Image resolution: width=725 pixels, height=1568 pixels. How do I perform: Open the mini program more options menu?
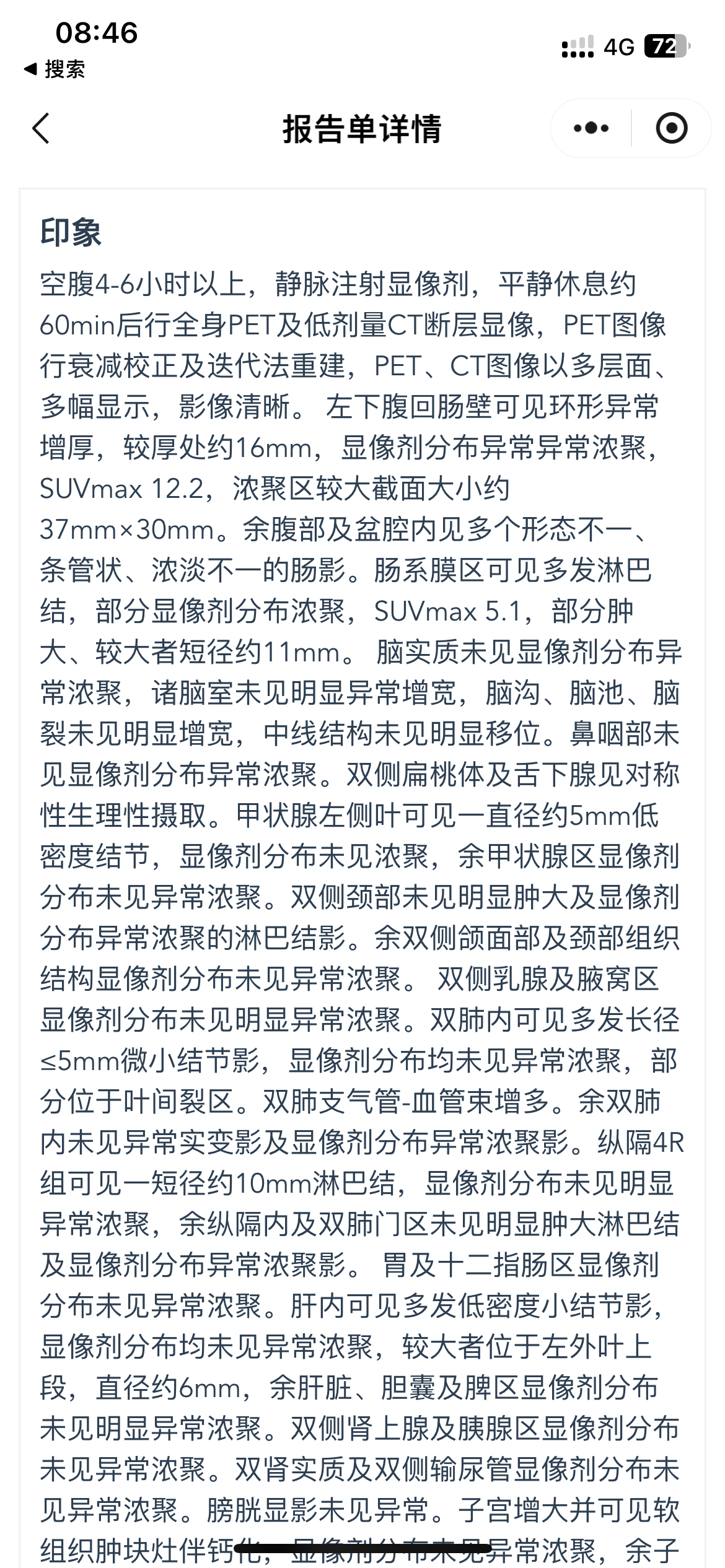click(591, 128)
